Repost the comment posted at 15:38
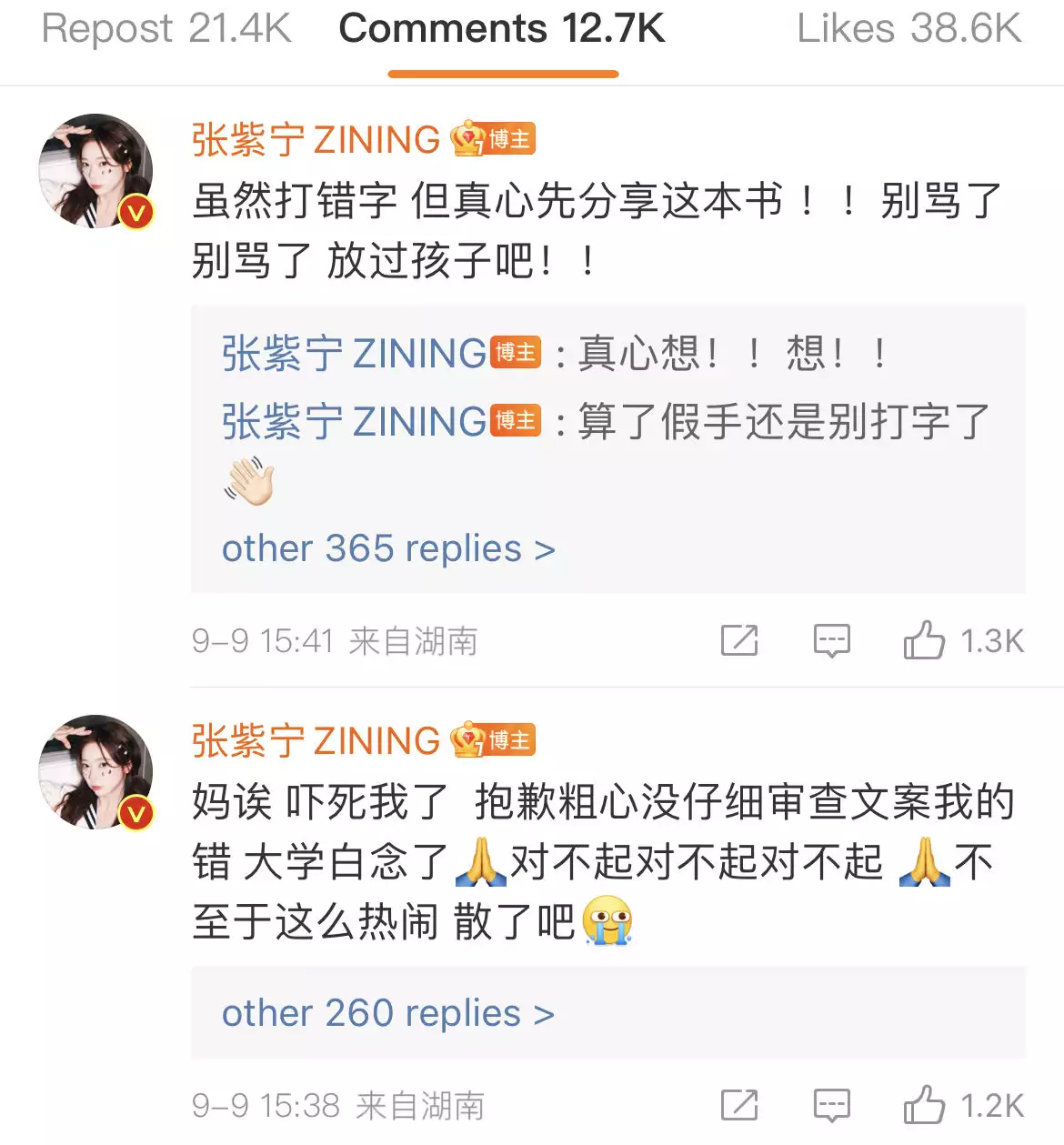The height and width of the screenshot is (1145, 1064). pos(739,1106)
